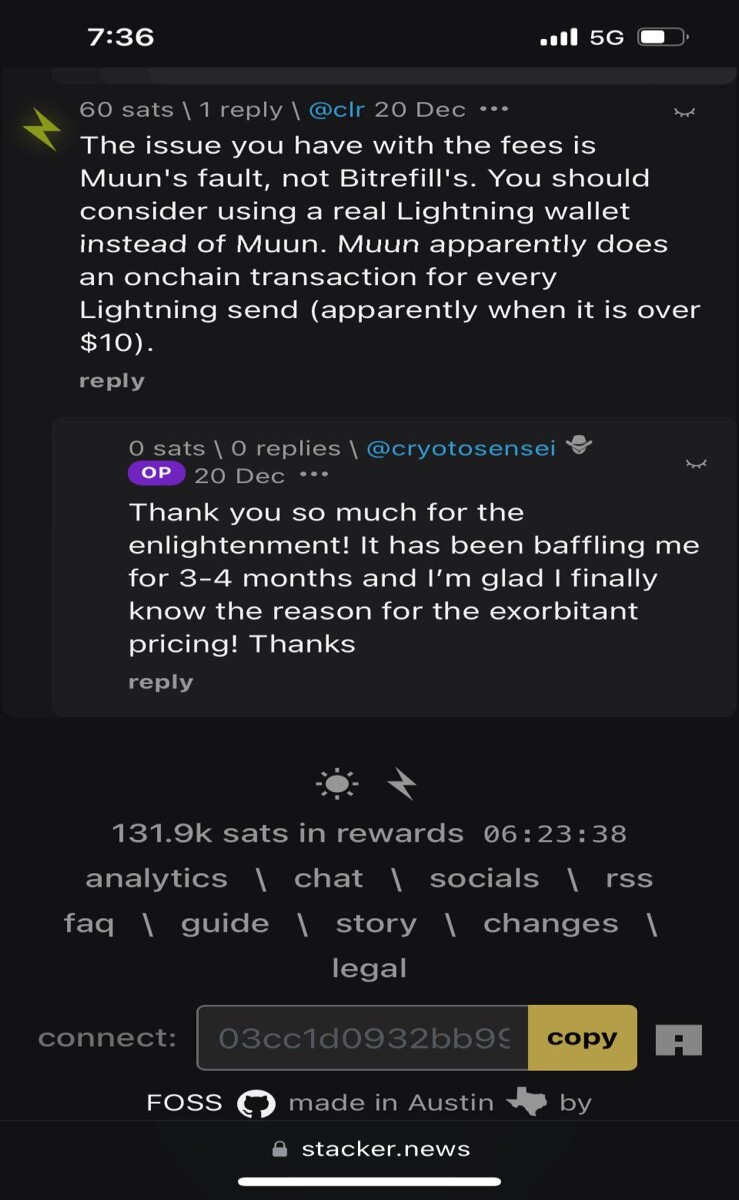Open @cryotosensei's profile
The width and height of the screenshot is (739, 1200).
coord(461,449)
